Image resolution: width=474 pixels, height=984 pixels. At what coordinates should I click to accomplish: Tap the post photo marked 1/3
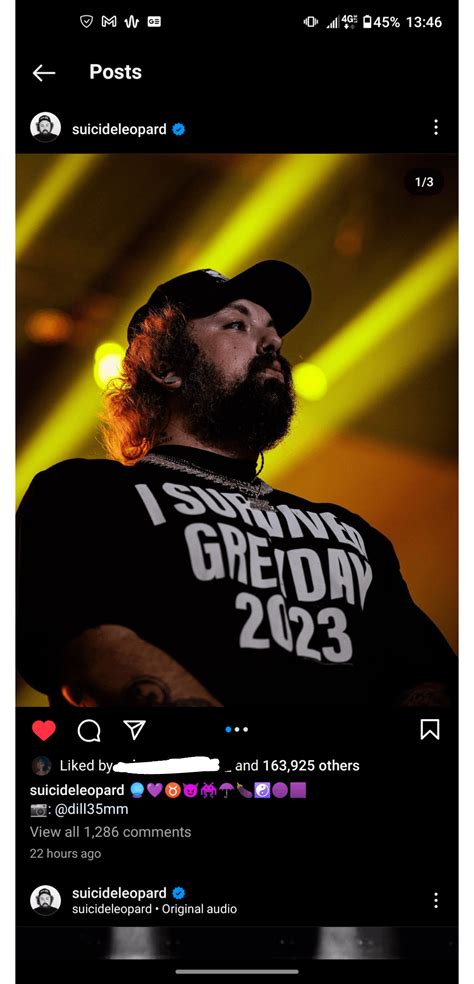237,430
